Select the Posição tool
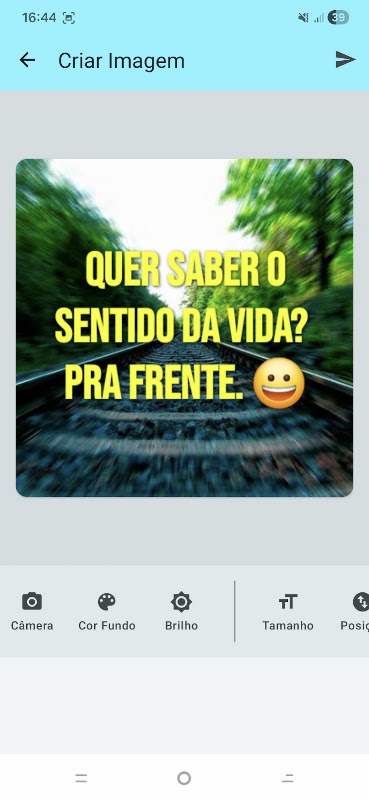369x800 pixels. click(357, 611)
